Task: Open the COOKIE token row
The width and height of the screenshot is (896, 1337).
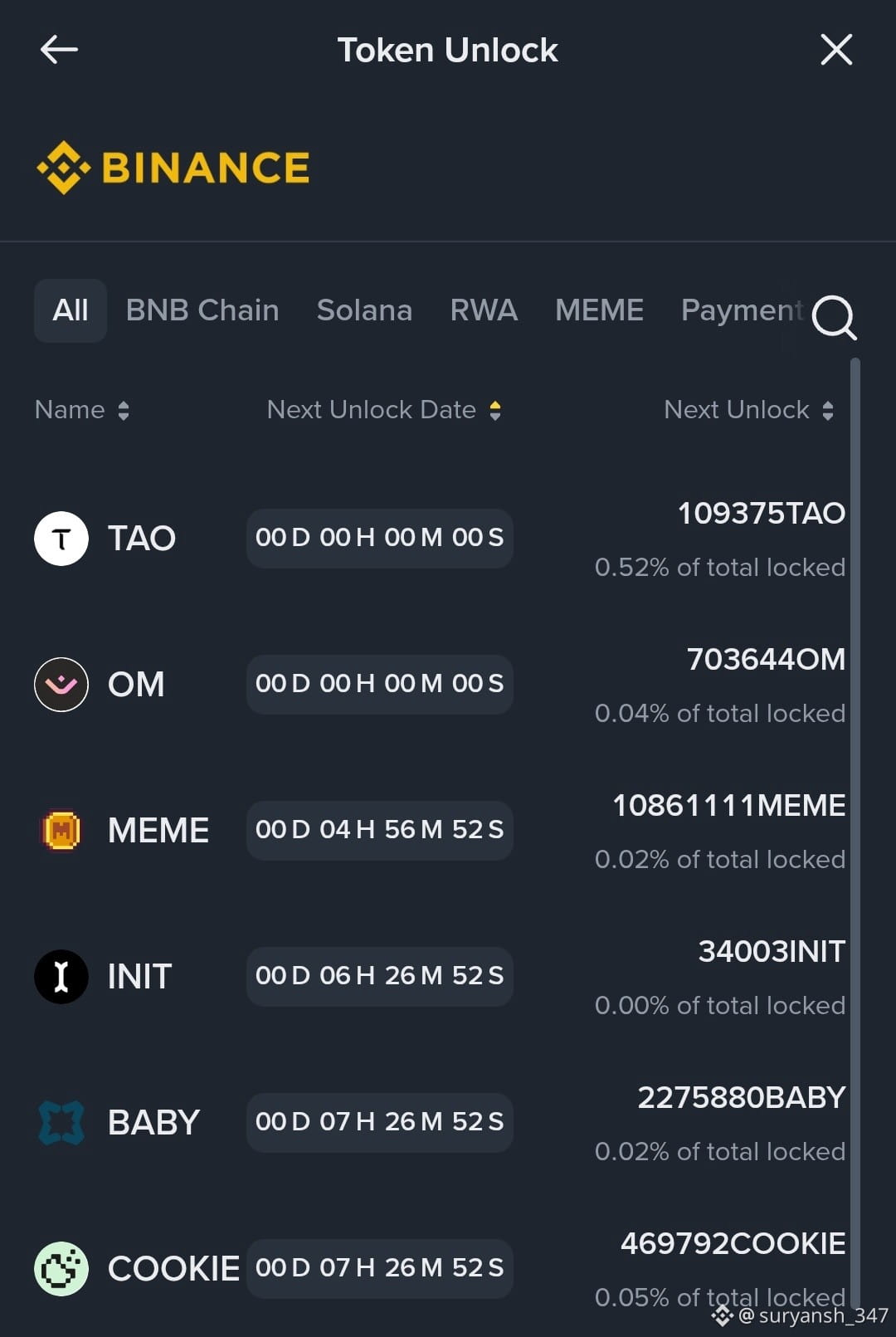Action: click(173, 1269)
